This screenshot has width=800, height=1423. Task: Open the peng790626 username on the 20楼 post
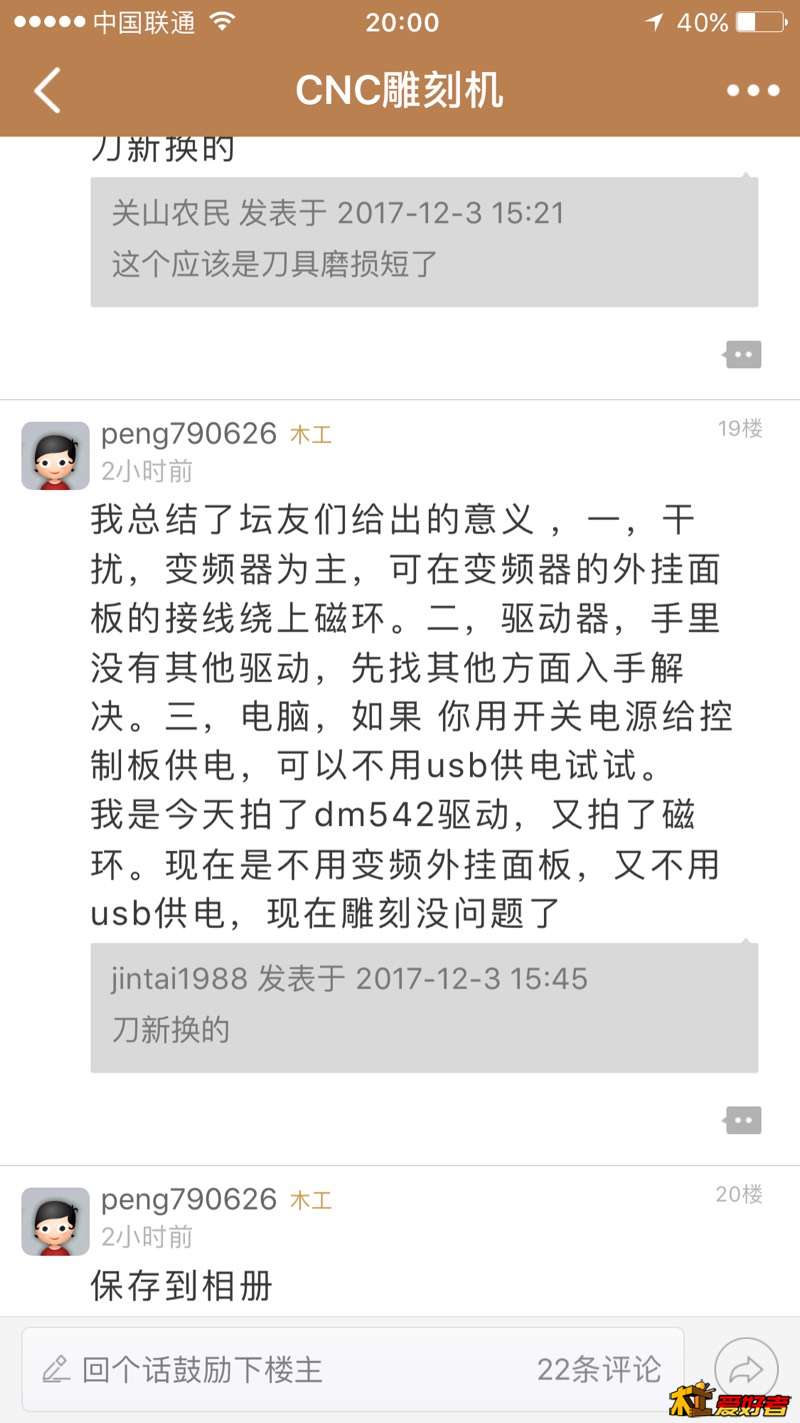[x=188, y=1199]
